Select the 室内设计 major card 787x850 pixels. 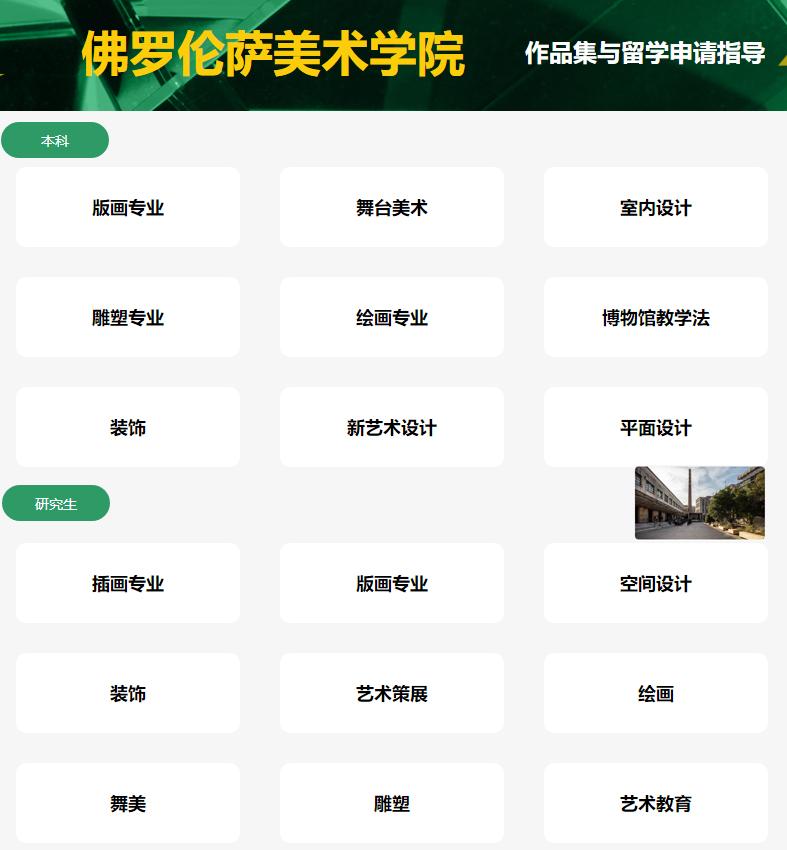pyautogui.click(x=655, y=207)
